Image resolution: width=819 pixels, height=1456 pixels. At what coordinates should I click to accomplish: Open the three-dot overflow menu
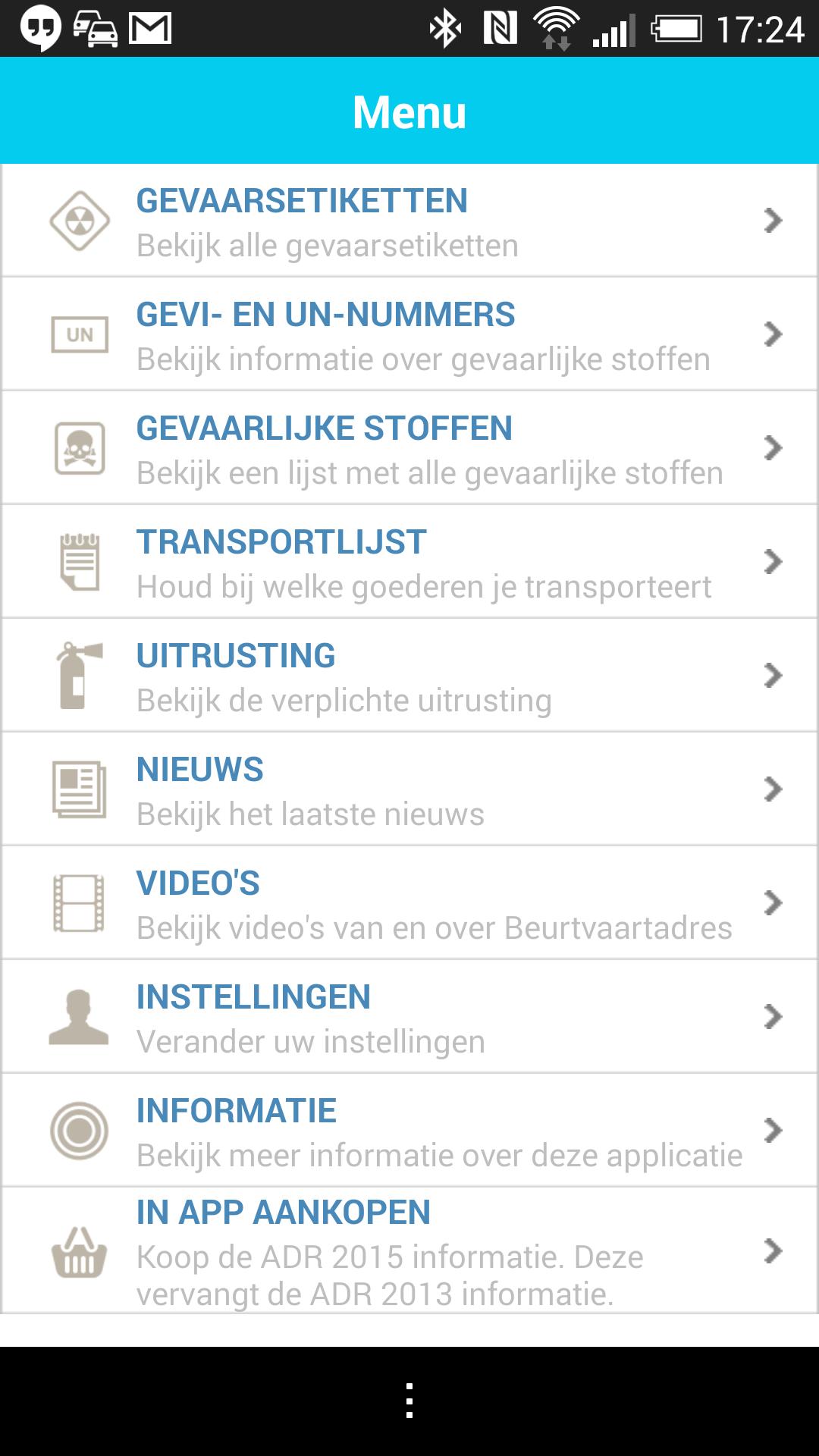click(x=409, y=1401)
